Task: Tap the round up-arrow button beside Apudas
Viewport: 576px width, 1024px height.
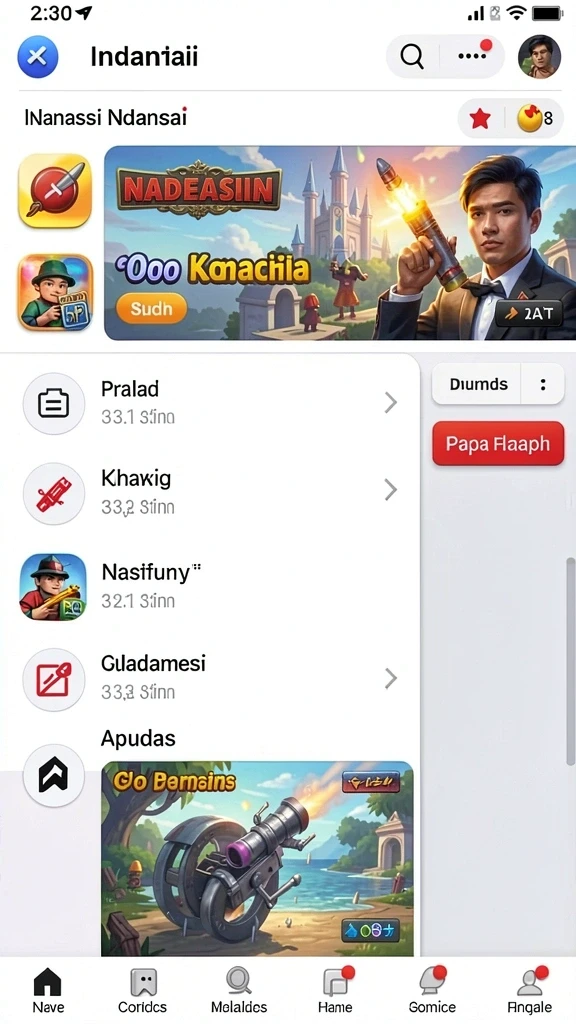Action: 54,775
